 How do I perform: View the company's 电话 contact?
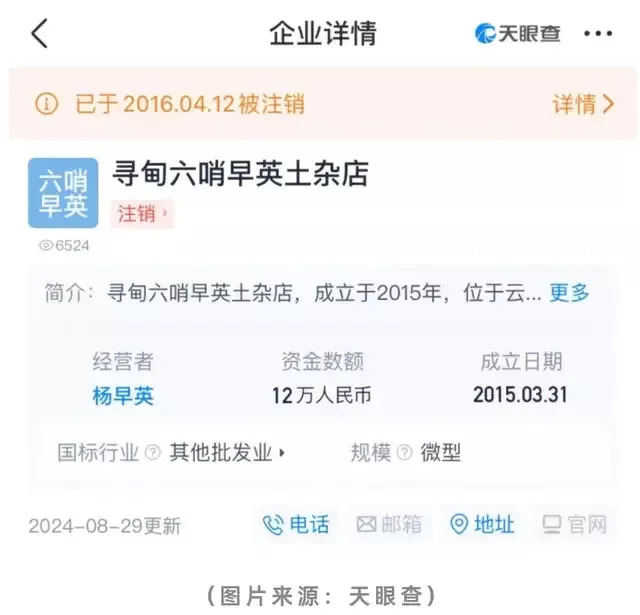pyautogui.click(x=296, y=524)
